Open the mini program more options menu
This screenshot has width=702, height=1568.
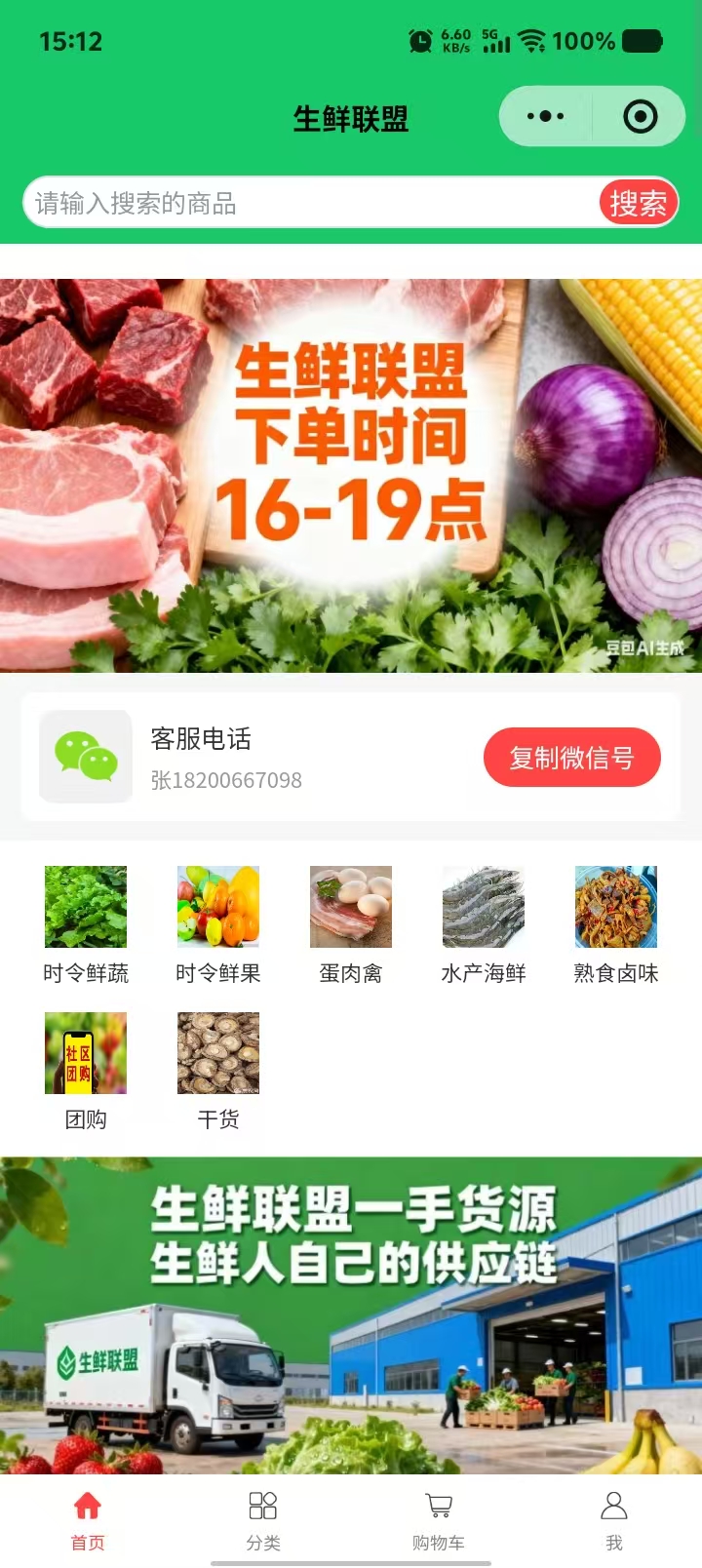tap(545, 117)
